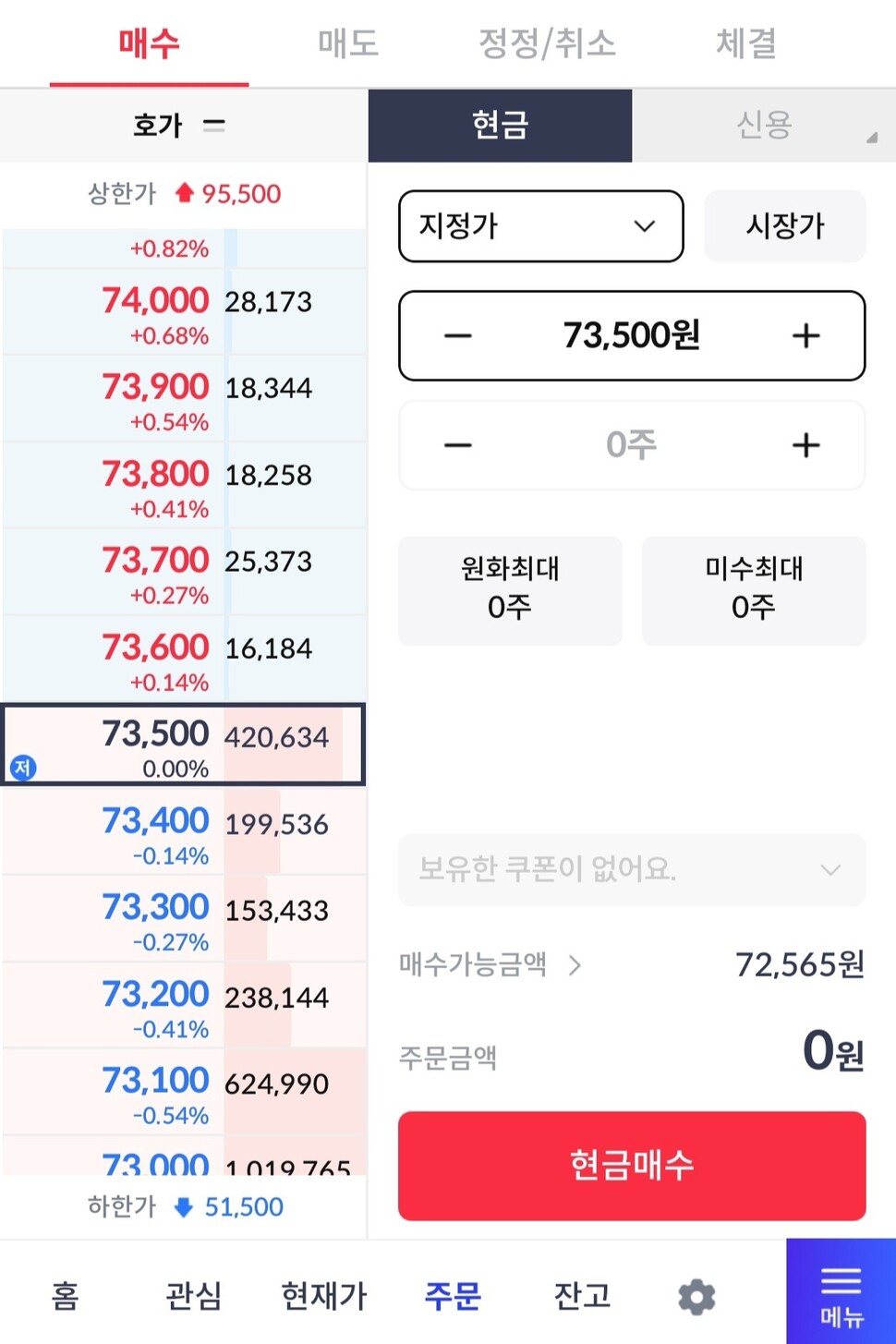This screenshot has width=896, height=1344.
Task: Switch to the 현재가 tab
Action: [x=324, y=1296]
